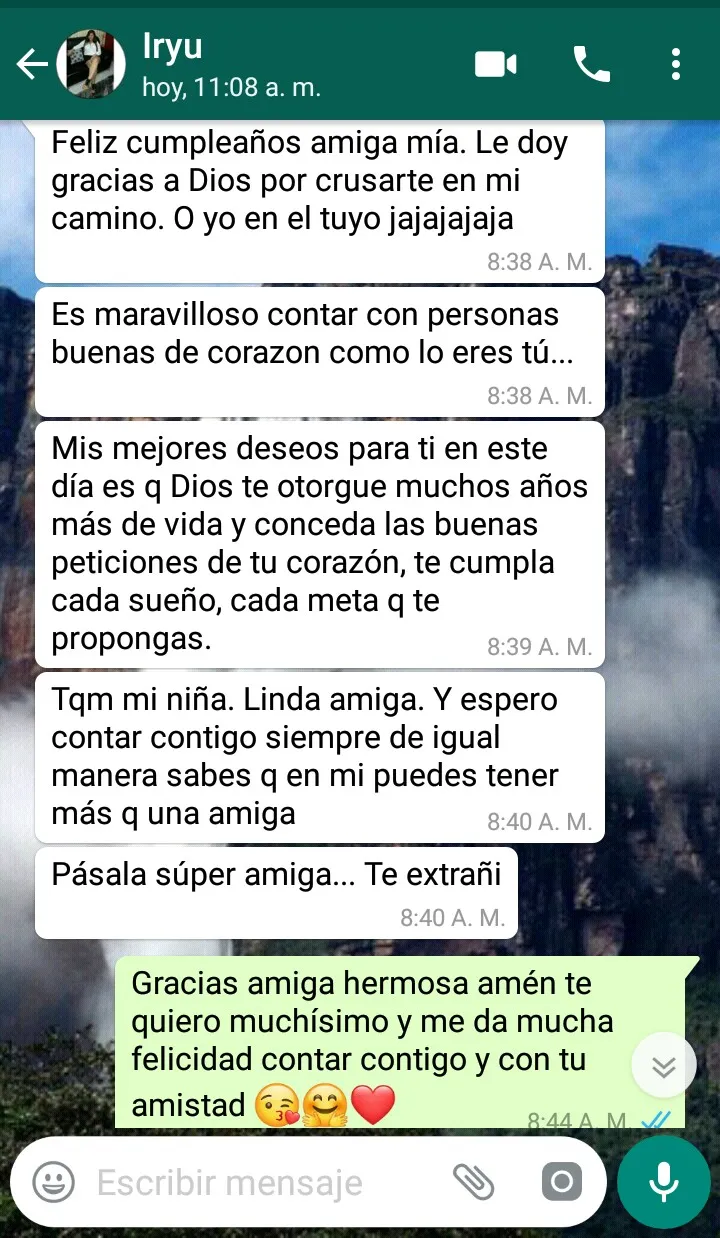
Task: Open the three-dot overflow menu
Action: pyautogui.click(x=676, y=65)
